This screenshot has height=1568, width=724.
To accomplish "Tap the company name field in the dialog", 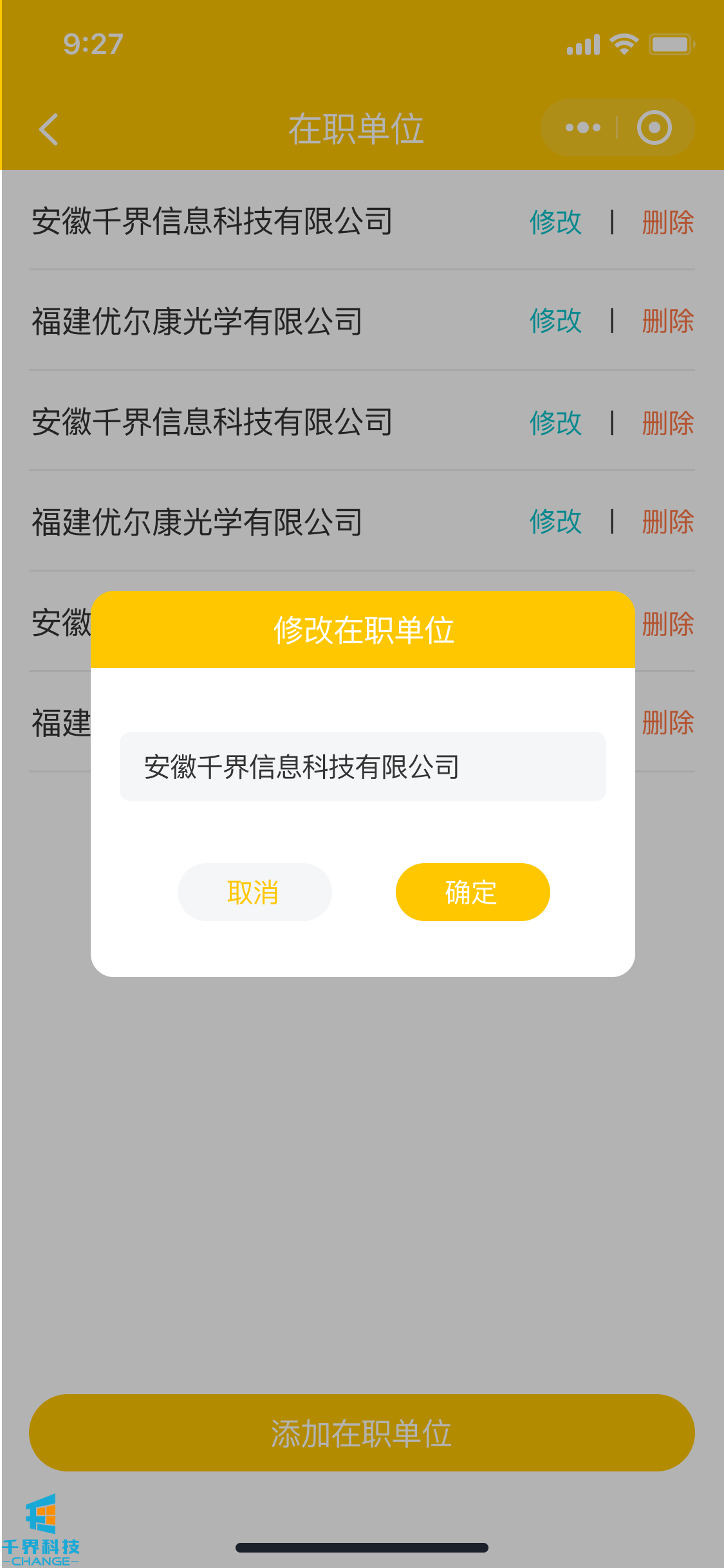I will pos(362,767).
